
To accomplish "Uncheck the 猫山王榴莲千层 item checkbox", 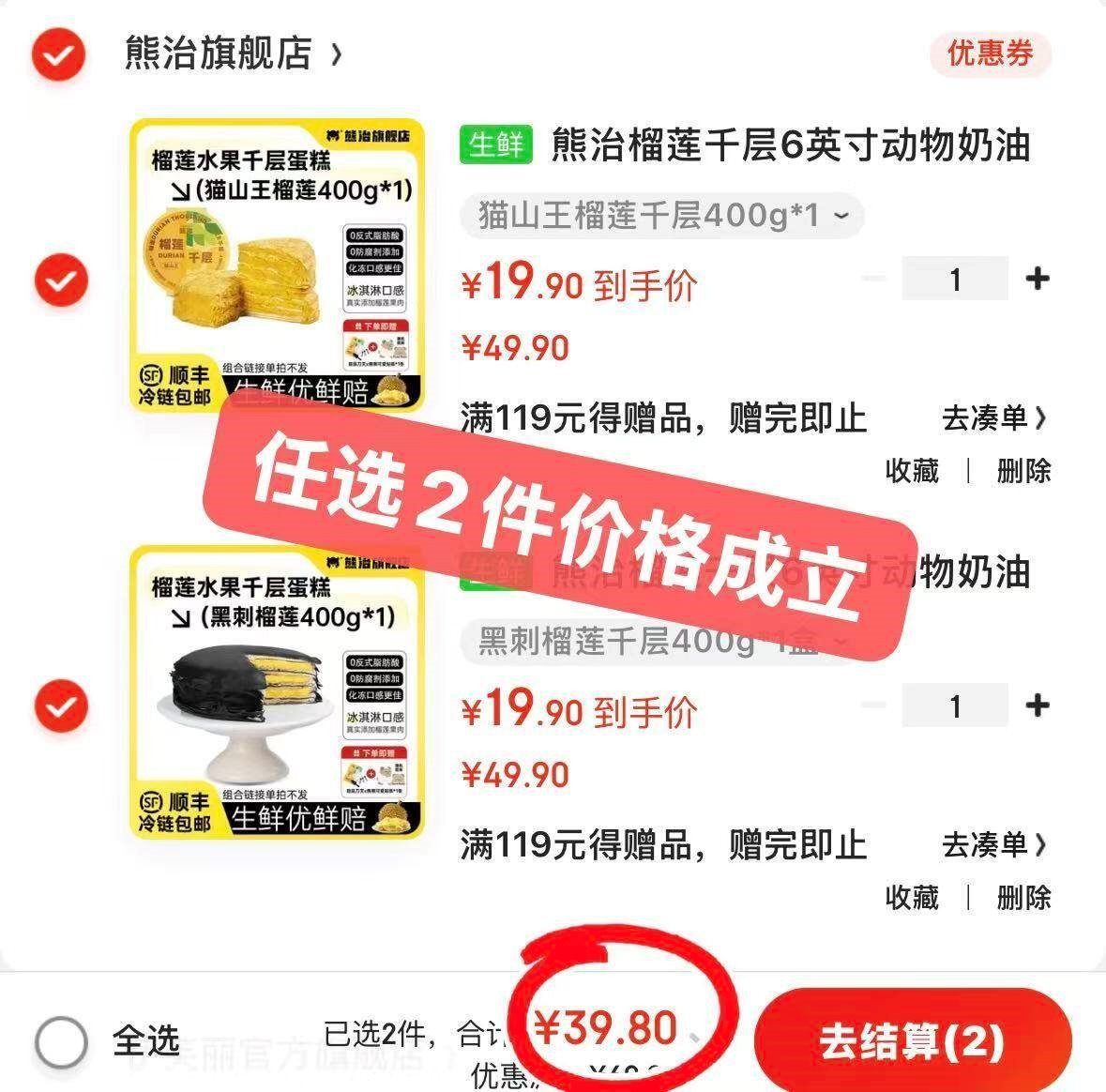I will (x=61, y=280).
